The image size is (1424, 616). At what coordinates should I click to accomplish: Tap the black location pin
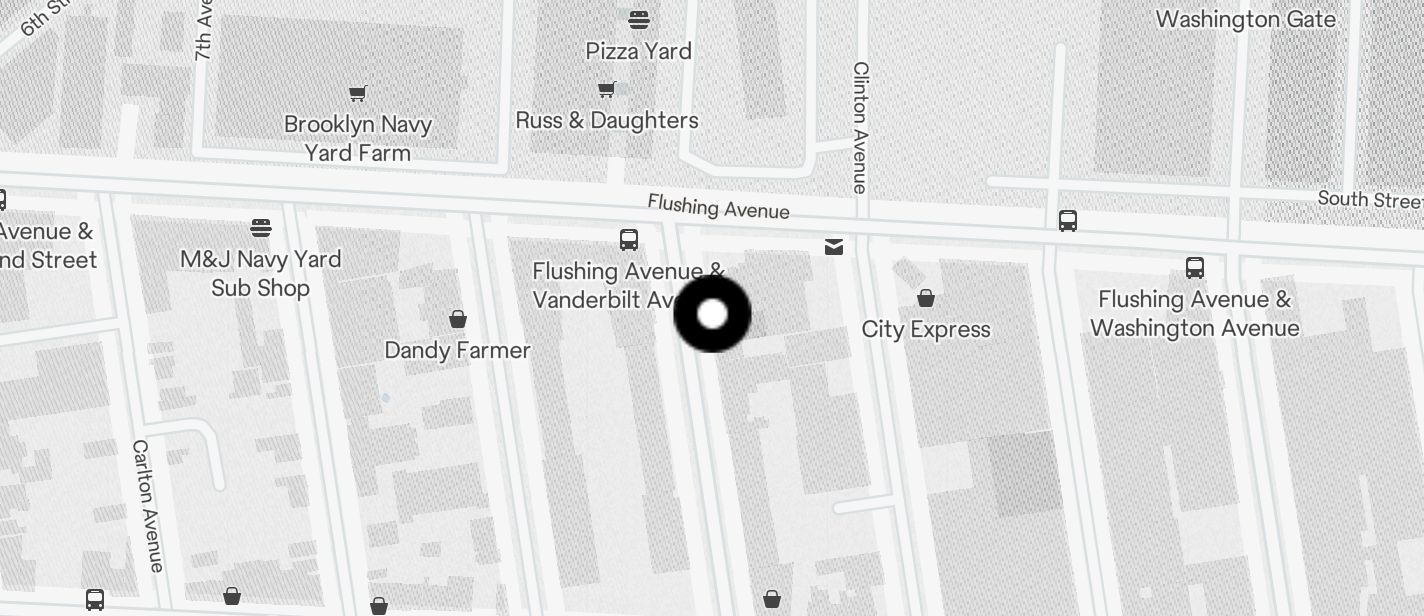tap(712, 314)
